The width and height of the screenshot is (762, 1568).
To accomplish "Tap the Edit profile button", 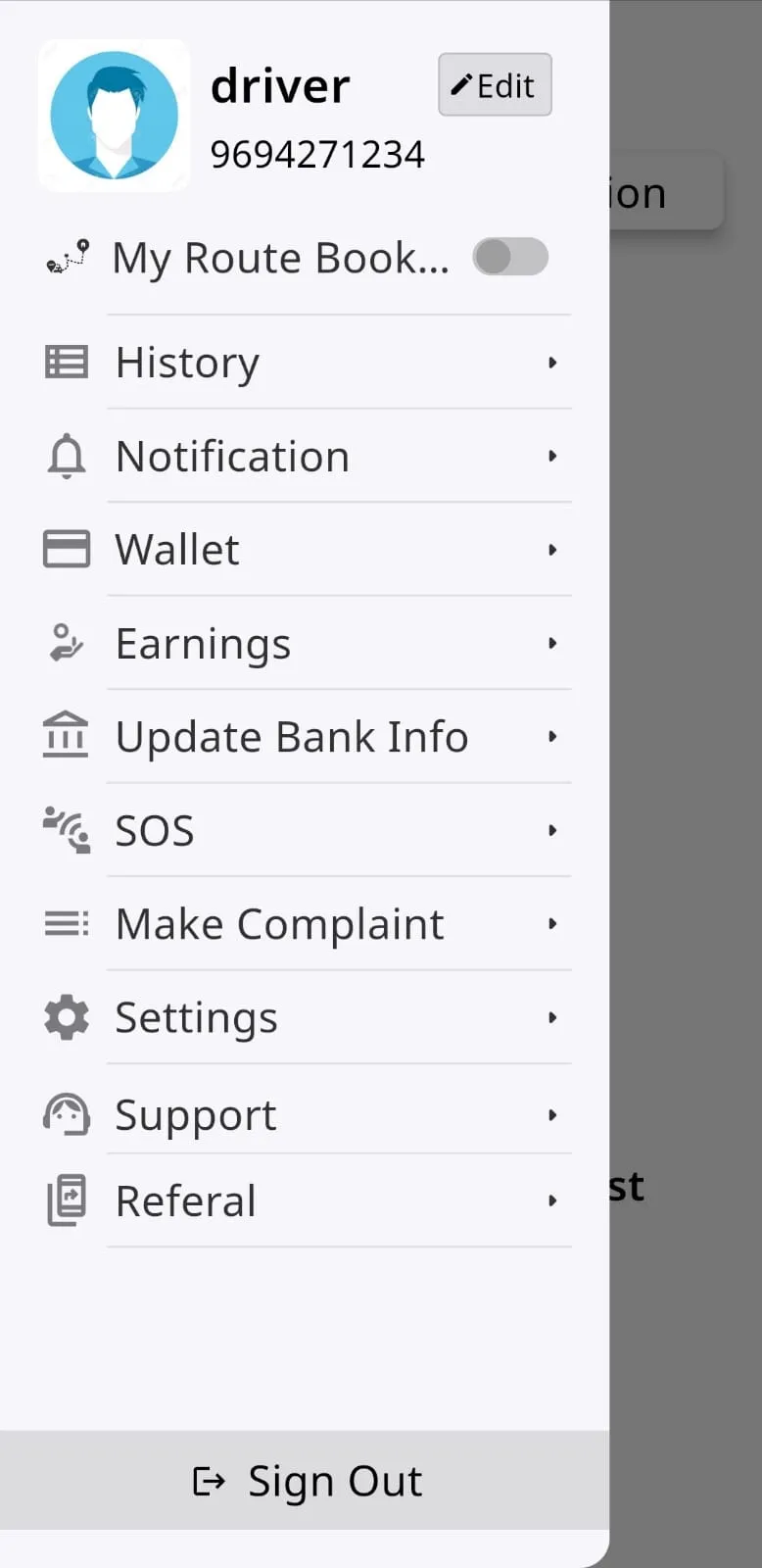I will [495, 85].
